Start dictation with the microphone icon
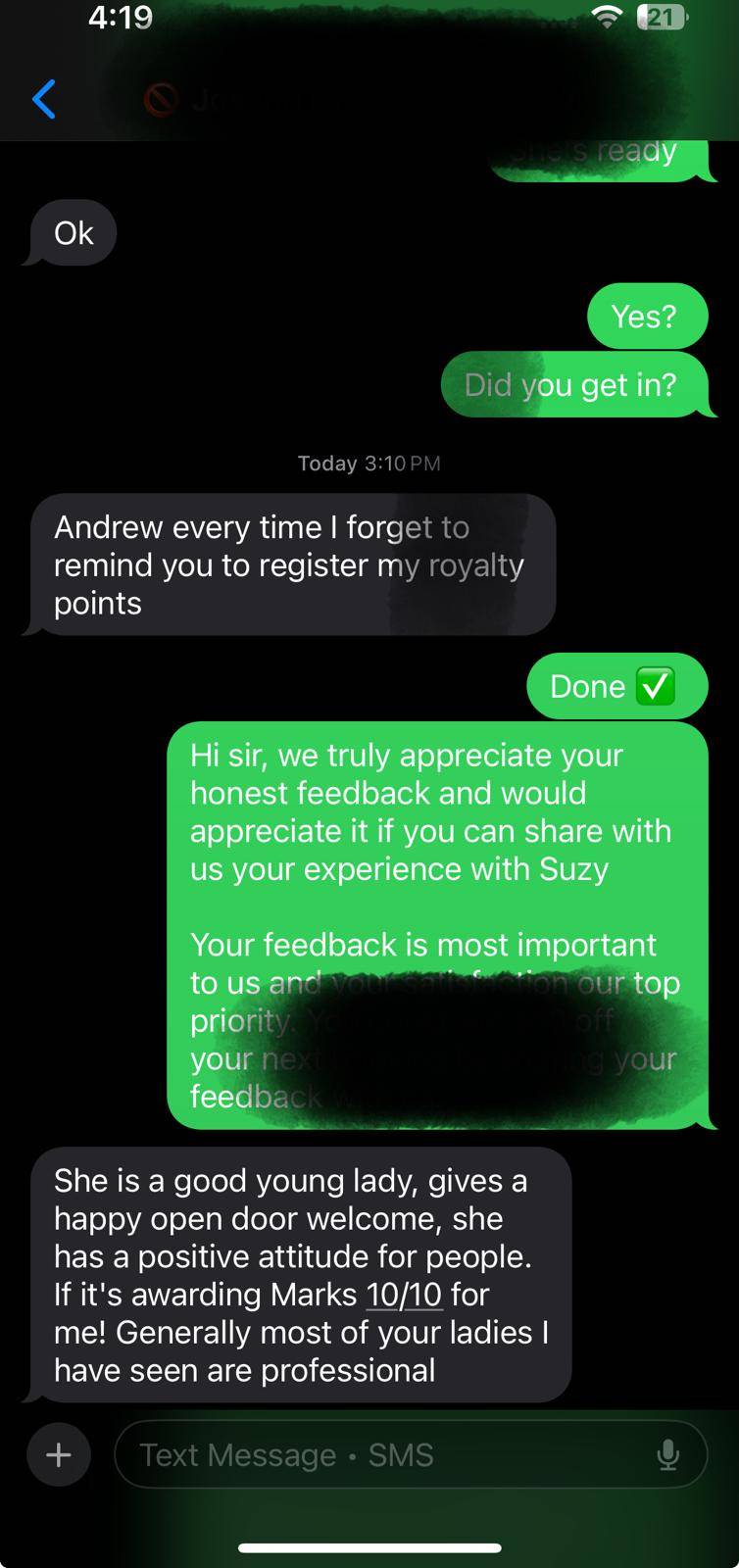The width and height of the screenshot is (739, 1568). click(667, 1455)
